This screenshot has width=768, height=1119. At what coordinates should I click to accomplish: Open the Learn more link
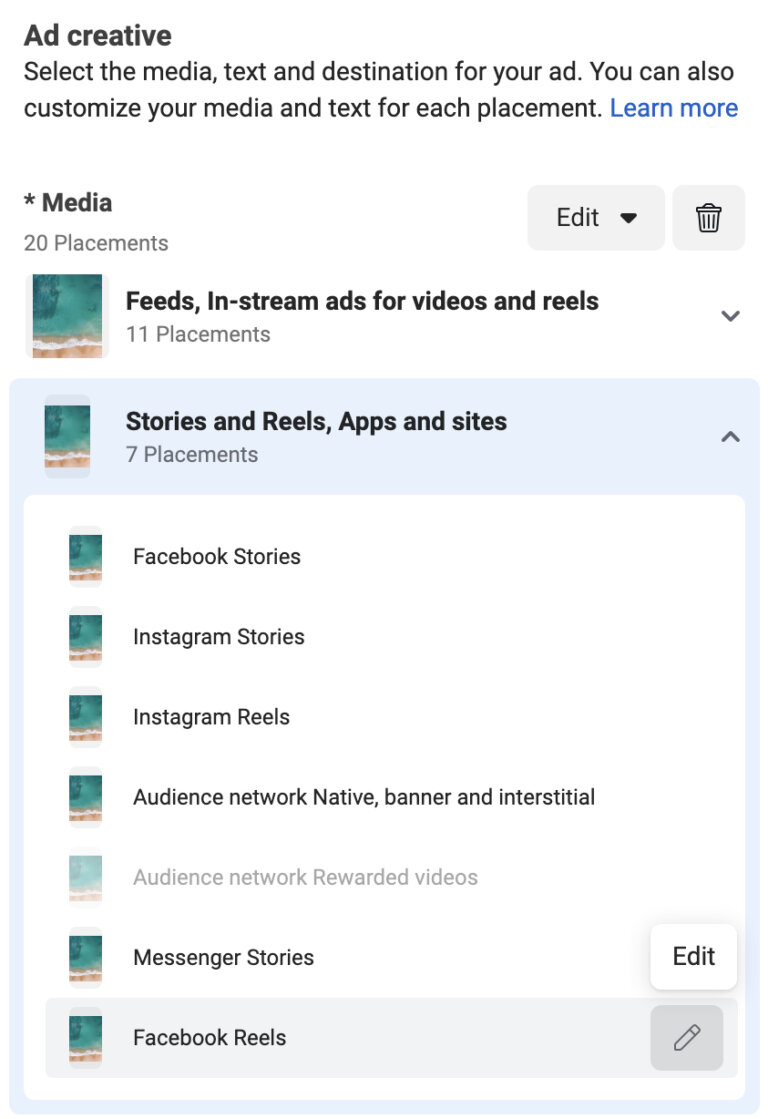point(675,107)
